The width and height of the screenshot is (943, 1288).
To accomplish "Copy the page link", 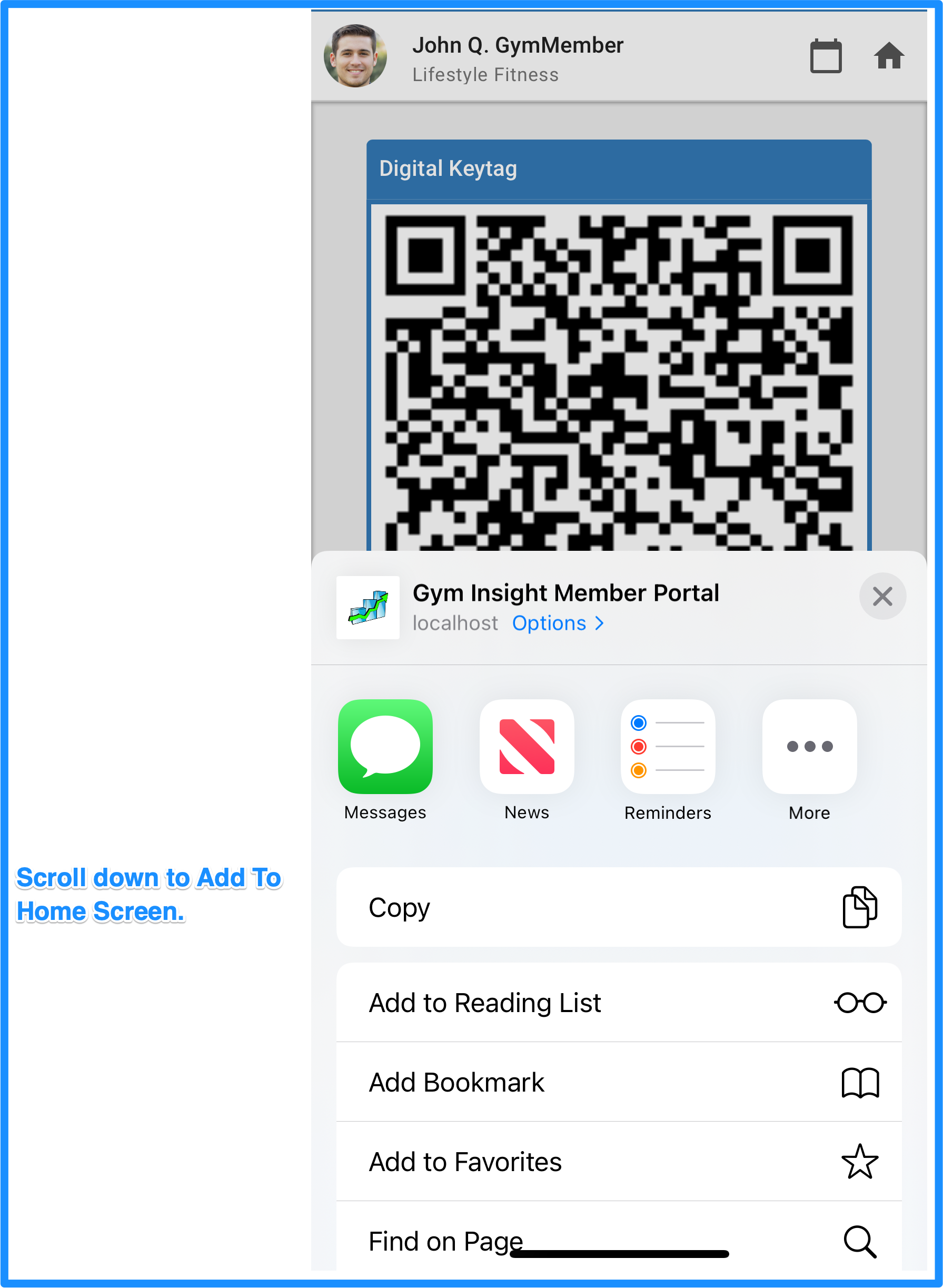I will tap(619, 907).
